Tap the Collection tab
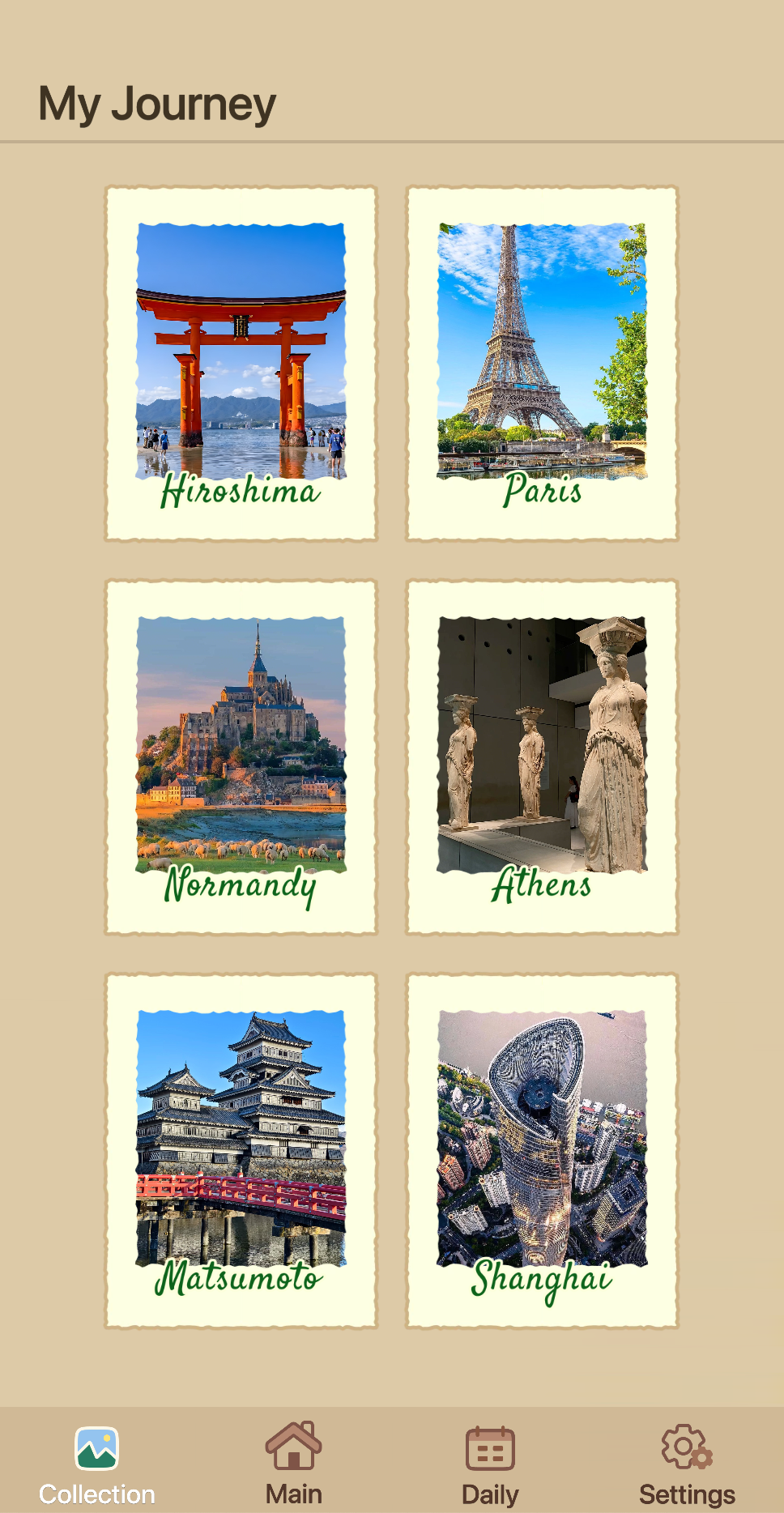Screen dimensions: 784x1513 (x=97, y=1464)
